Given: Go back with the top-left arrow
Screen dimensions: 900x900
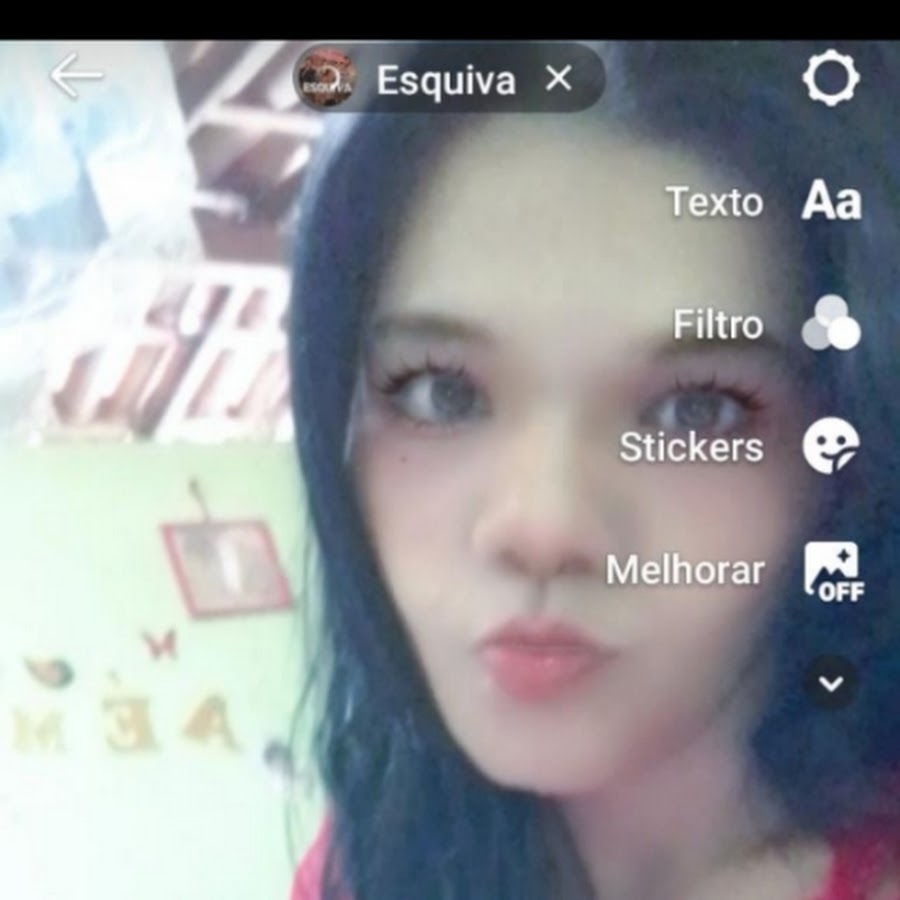Looking at the screenshot, I should click(x=76, y=77).
